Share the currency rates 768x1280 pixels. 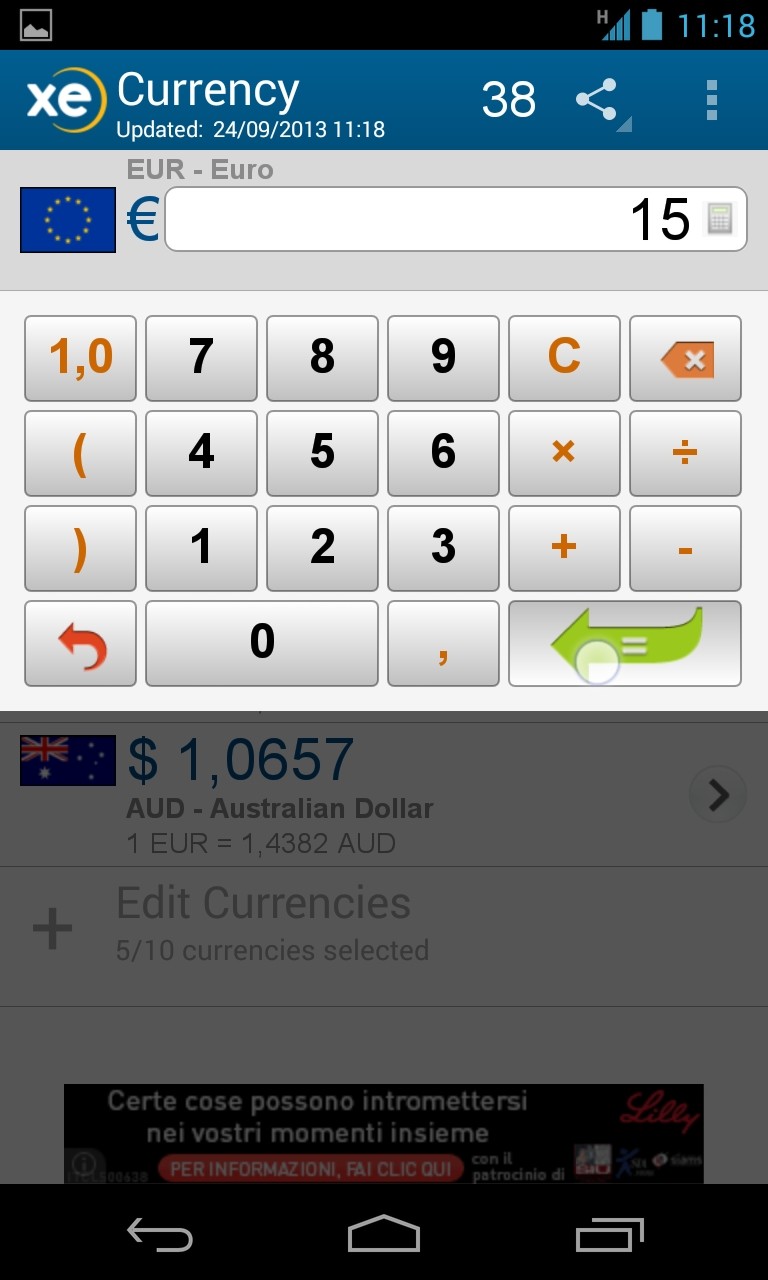[x=597, y=100]
